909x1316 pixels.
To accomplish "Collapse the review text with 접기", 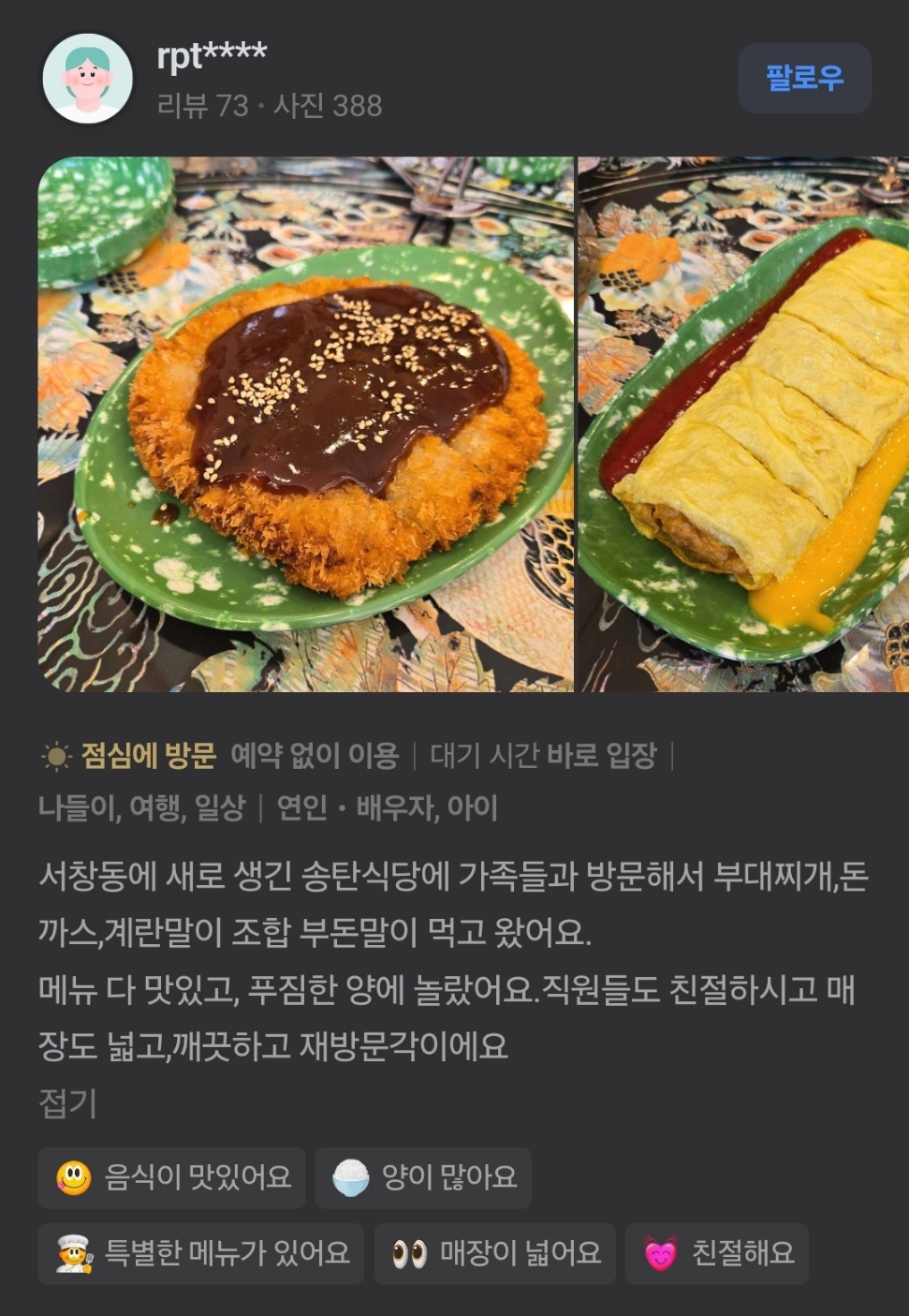I will pyautogui.click(x=67, y=1102).
